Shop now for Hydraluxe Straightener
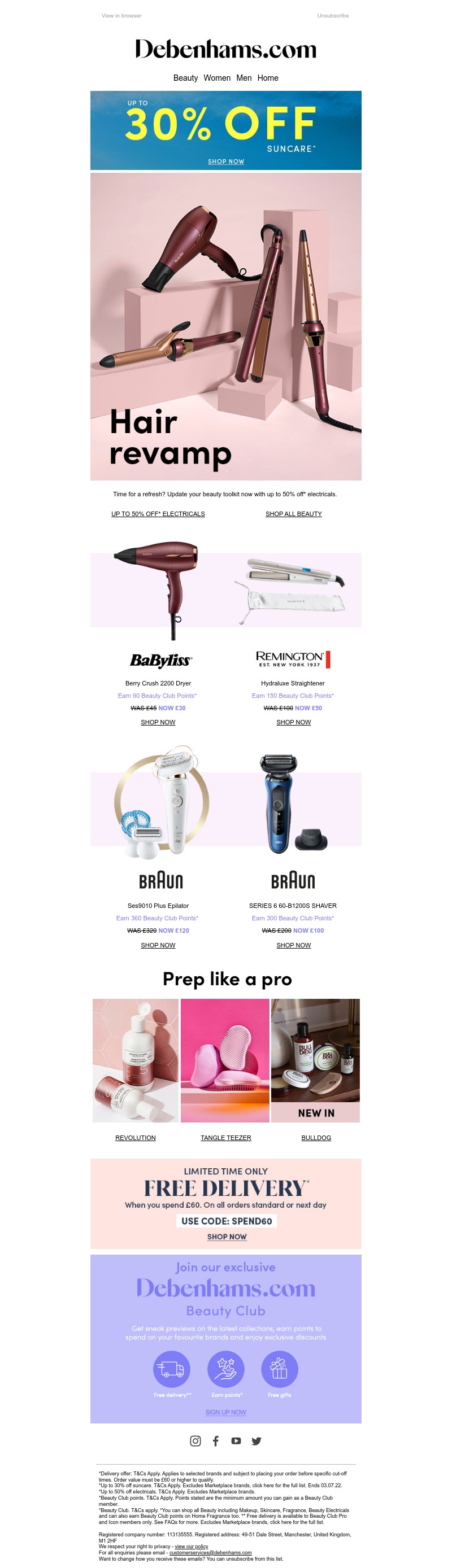Viewport: 452px width, 1568px height. pyautogui.click(x=294, y=722)
